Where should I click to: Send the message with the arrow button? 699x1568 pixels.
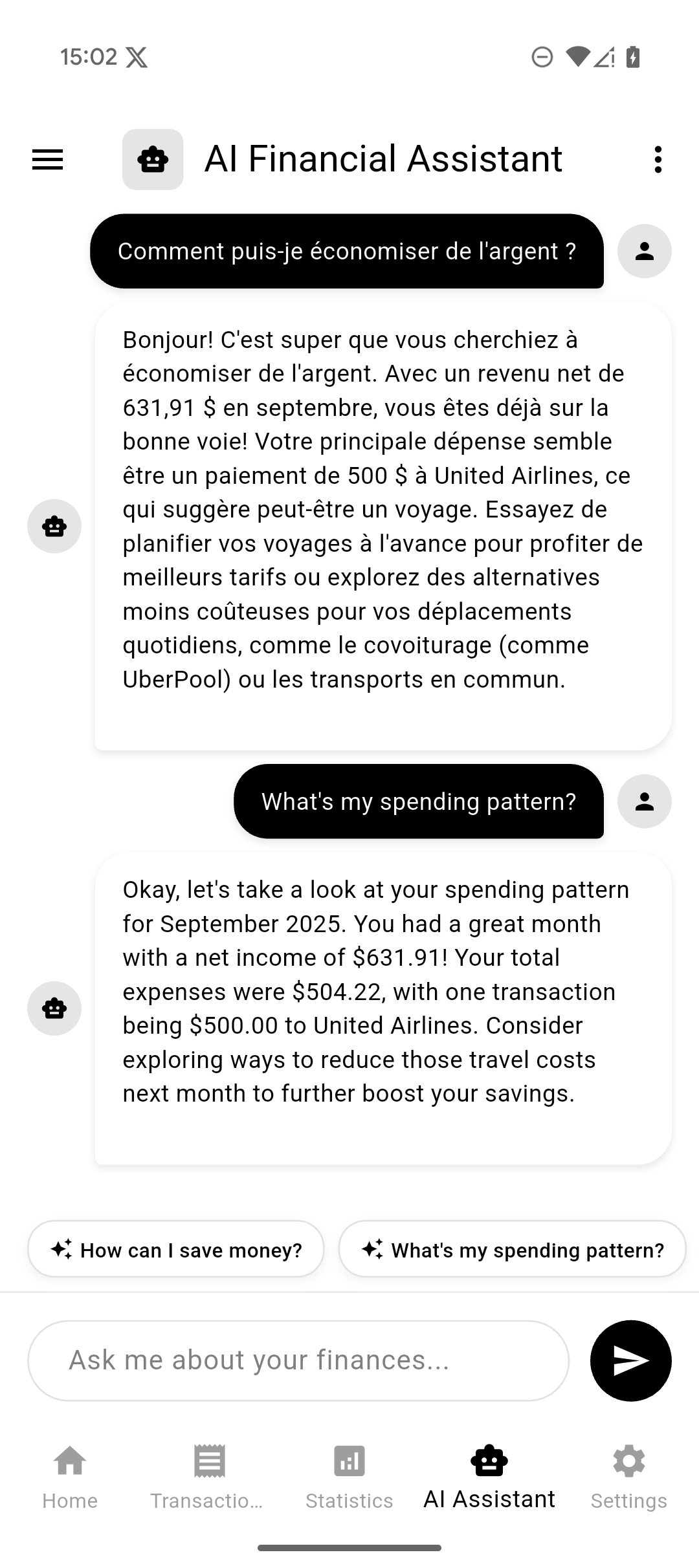630,1360
